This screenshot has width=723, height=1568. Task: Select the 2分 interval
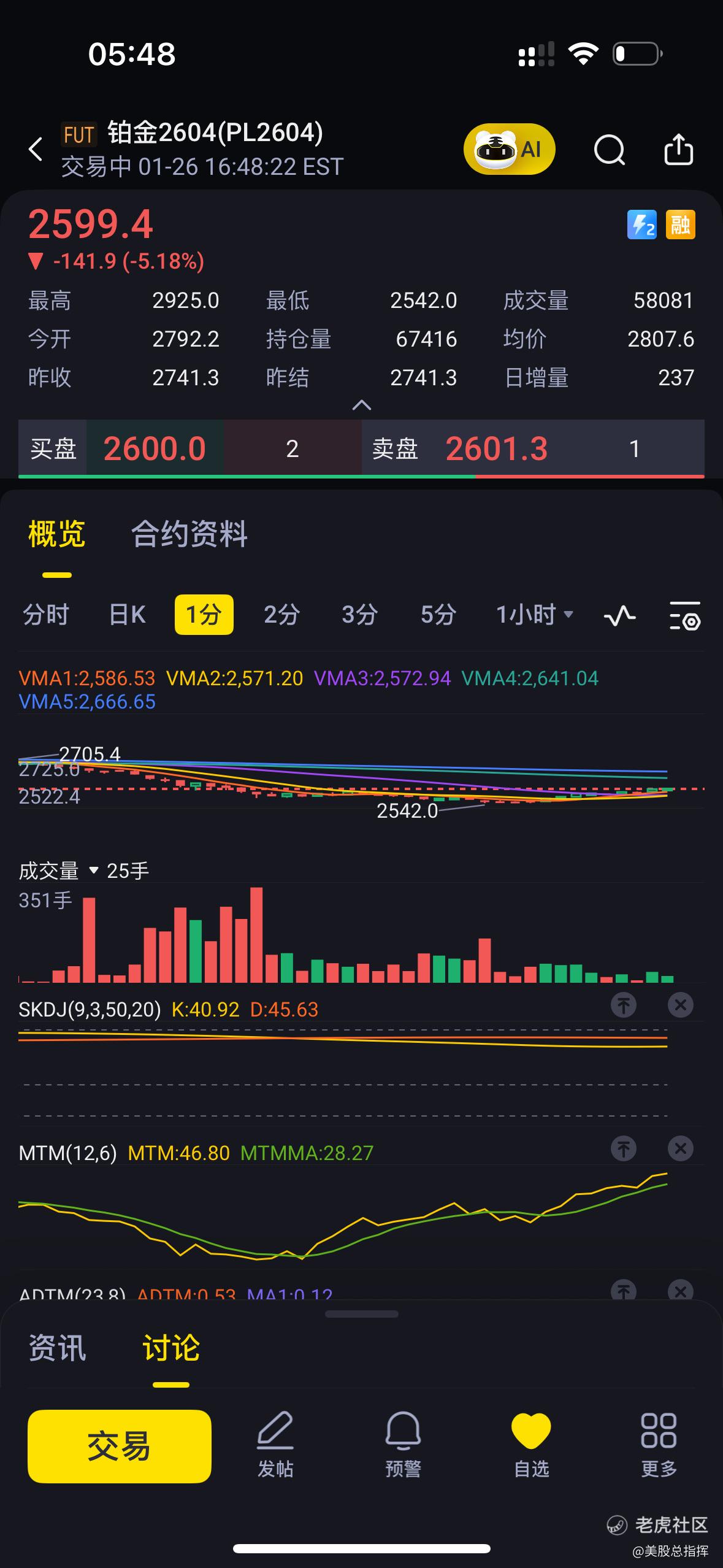[x=281, y=615]
